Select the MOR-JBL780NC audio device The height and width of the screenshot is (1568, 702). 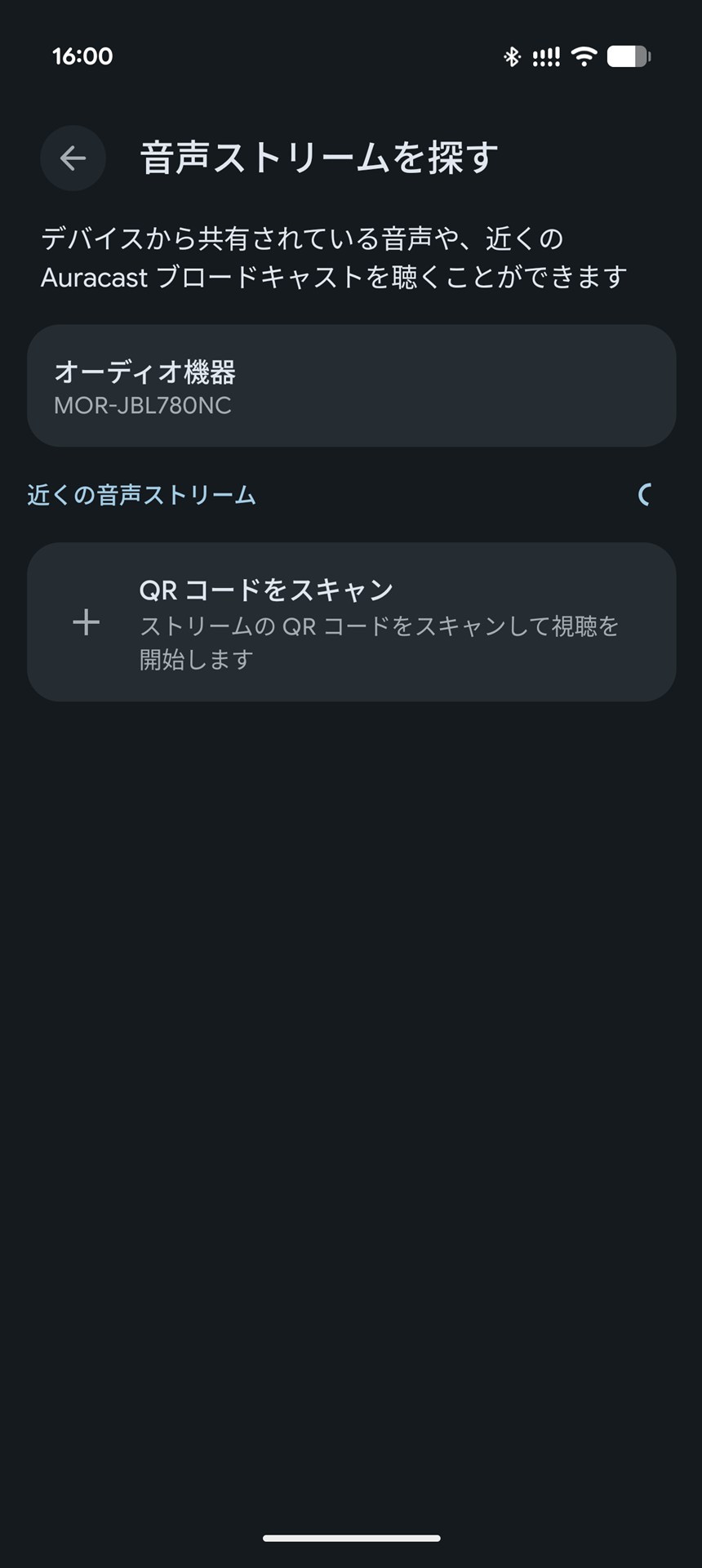click(x=353, y=385)
